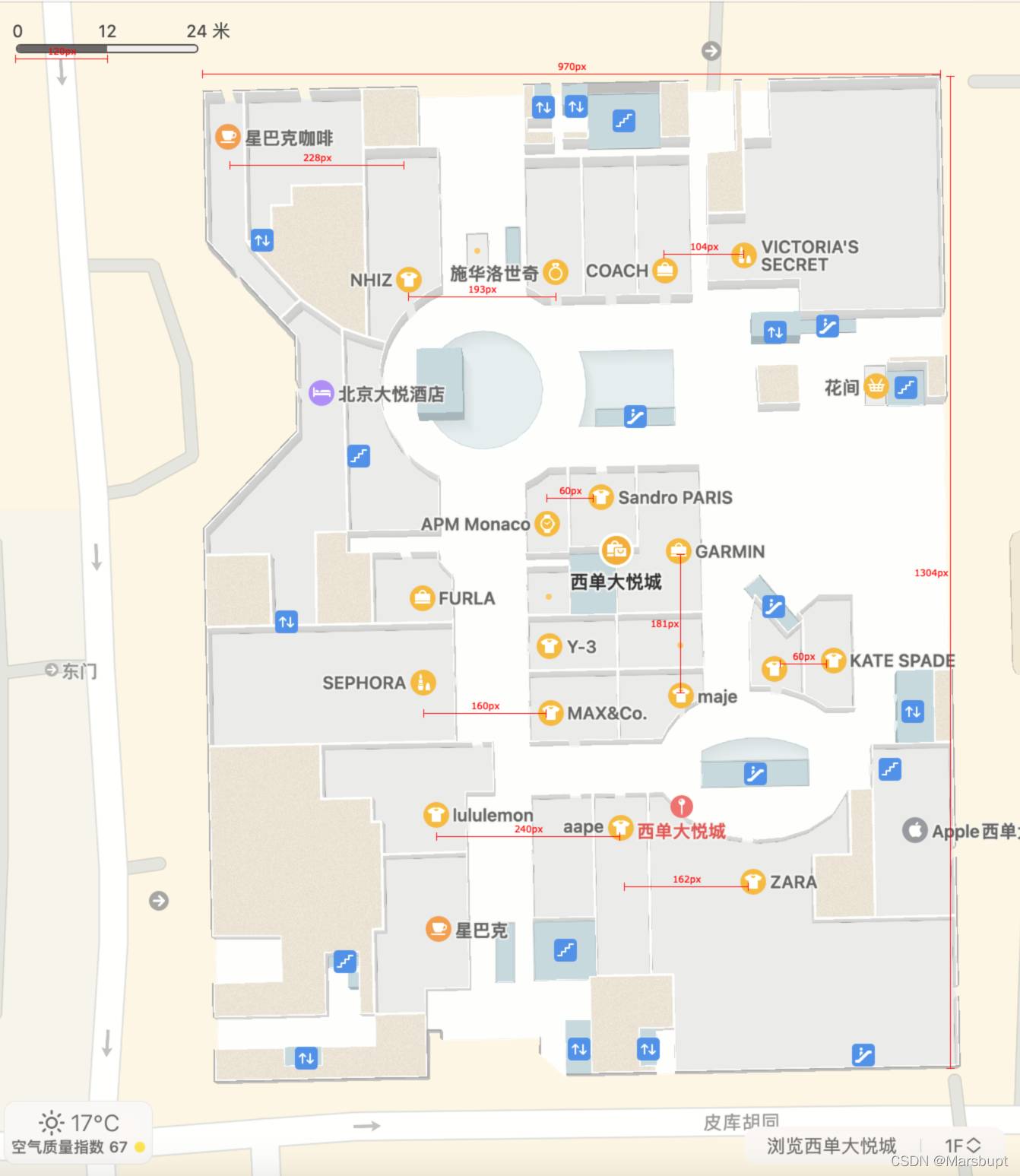Open the ZARA store marker

tap(752, 881)
